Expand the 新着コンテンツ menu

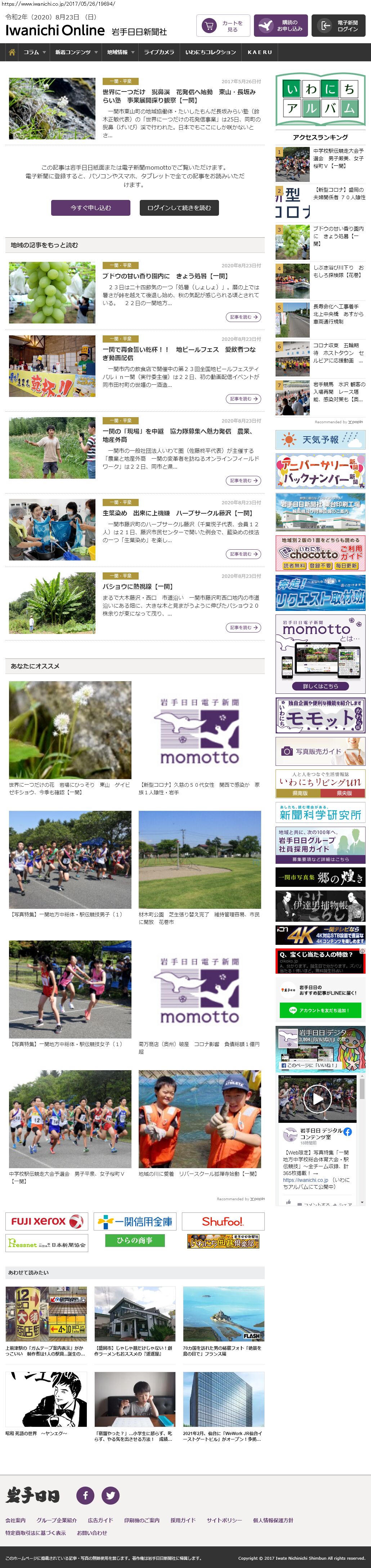click(76, 52)
